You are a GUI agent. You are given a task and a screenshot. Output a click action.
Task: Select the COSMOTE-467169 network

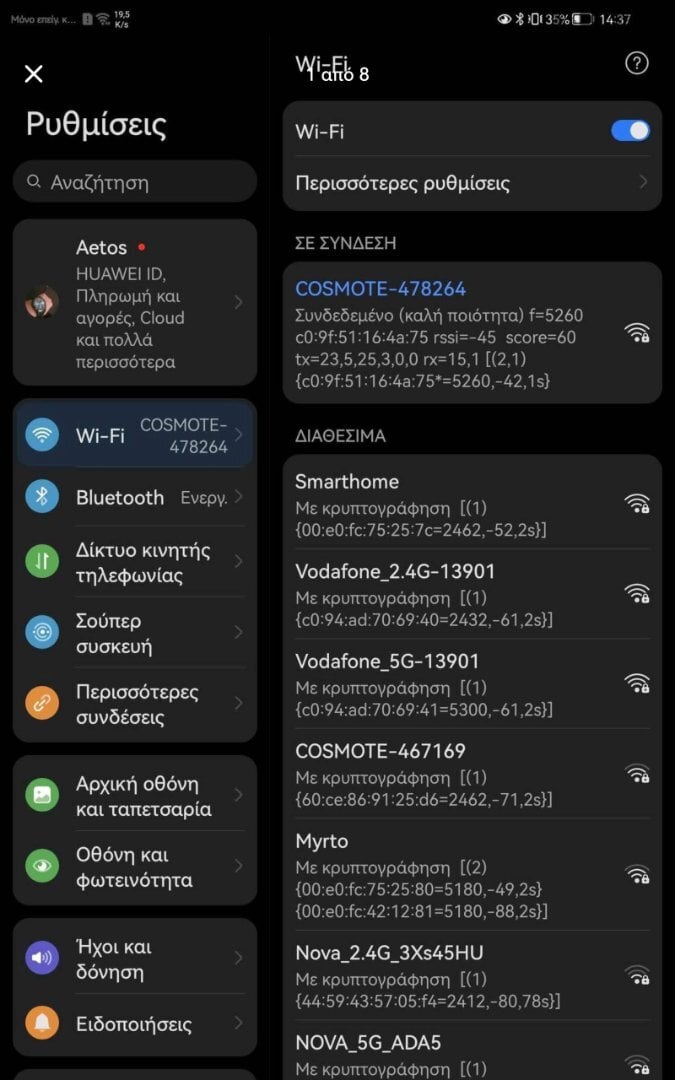472,773
